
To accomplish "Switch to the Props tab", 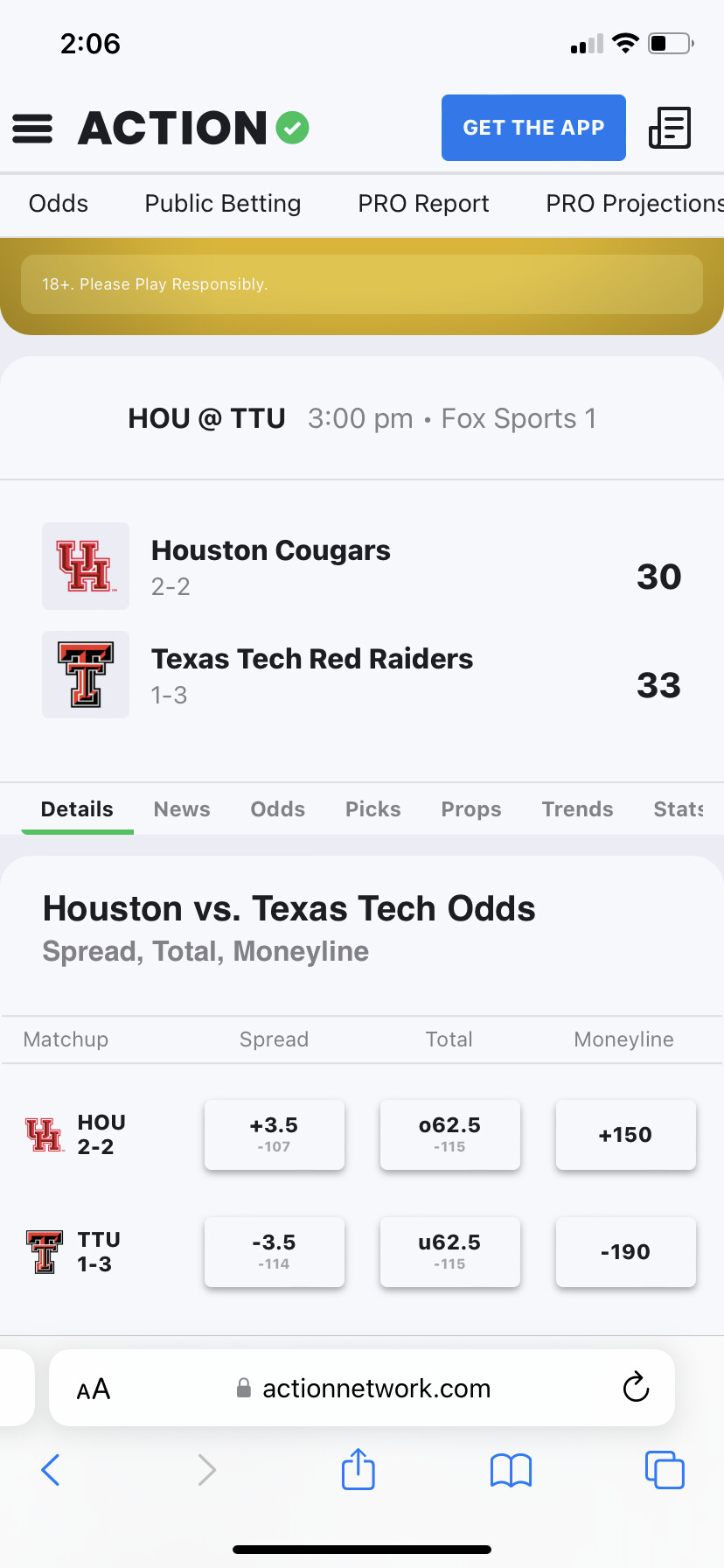I will [x=471, y=809].
